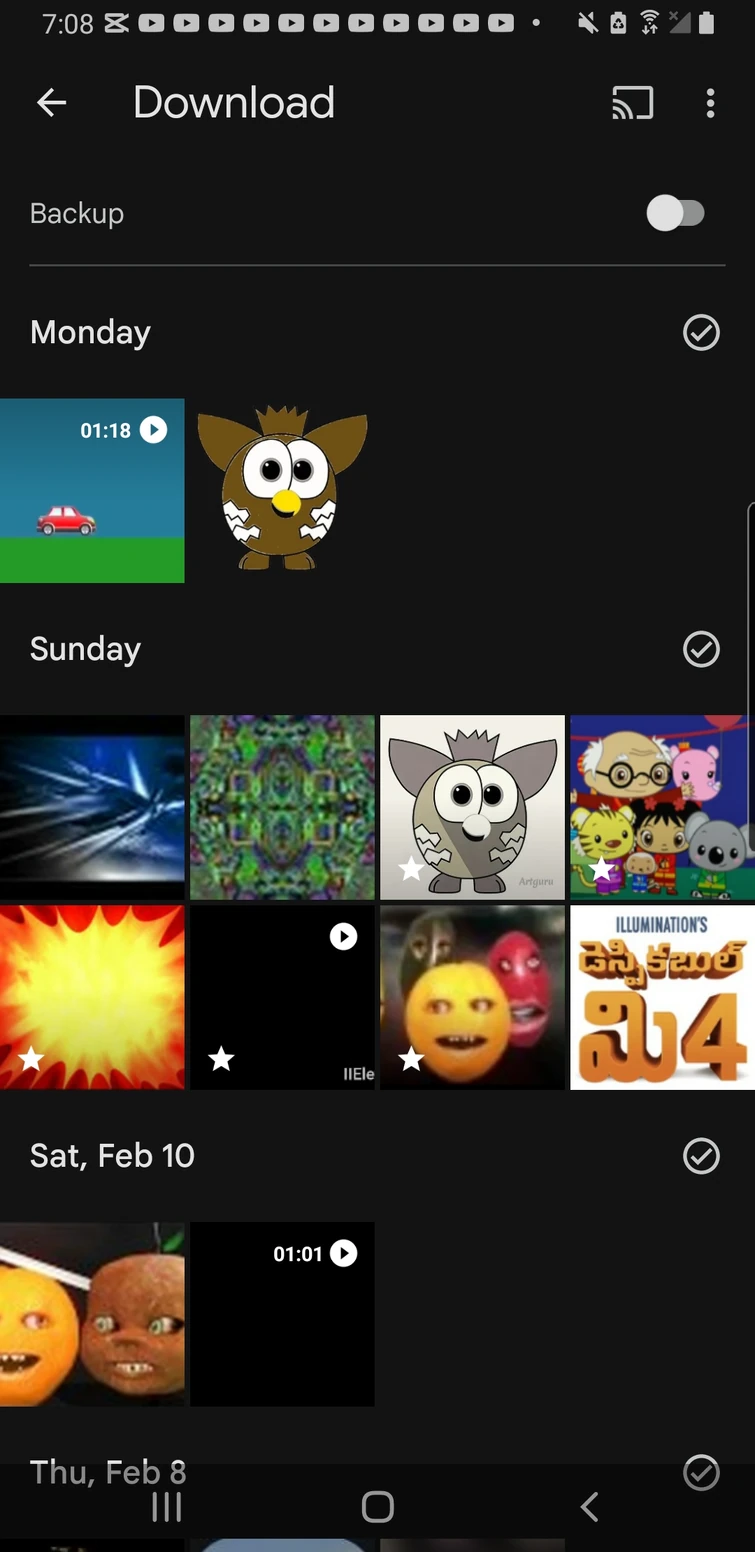The image size is (755, 1552).
Task: Open the orange and brown fruit faces image
Action: coord(92,1314)
